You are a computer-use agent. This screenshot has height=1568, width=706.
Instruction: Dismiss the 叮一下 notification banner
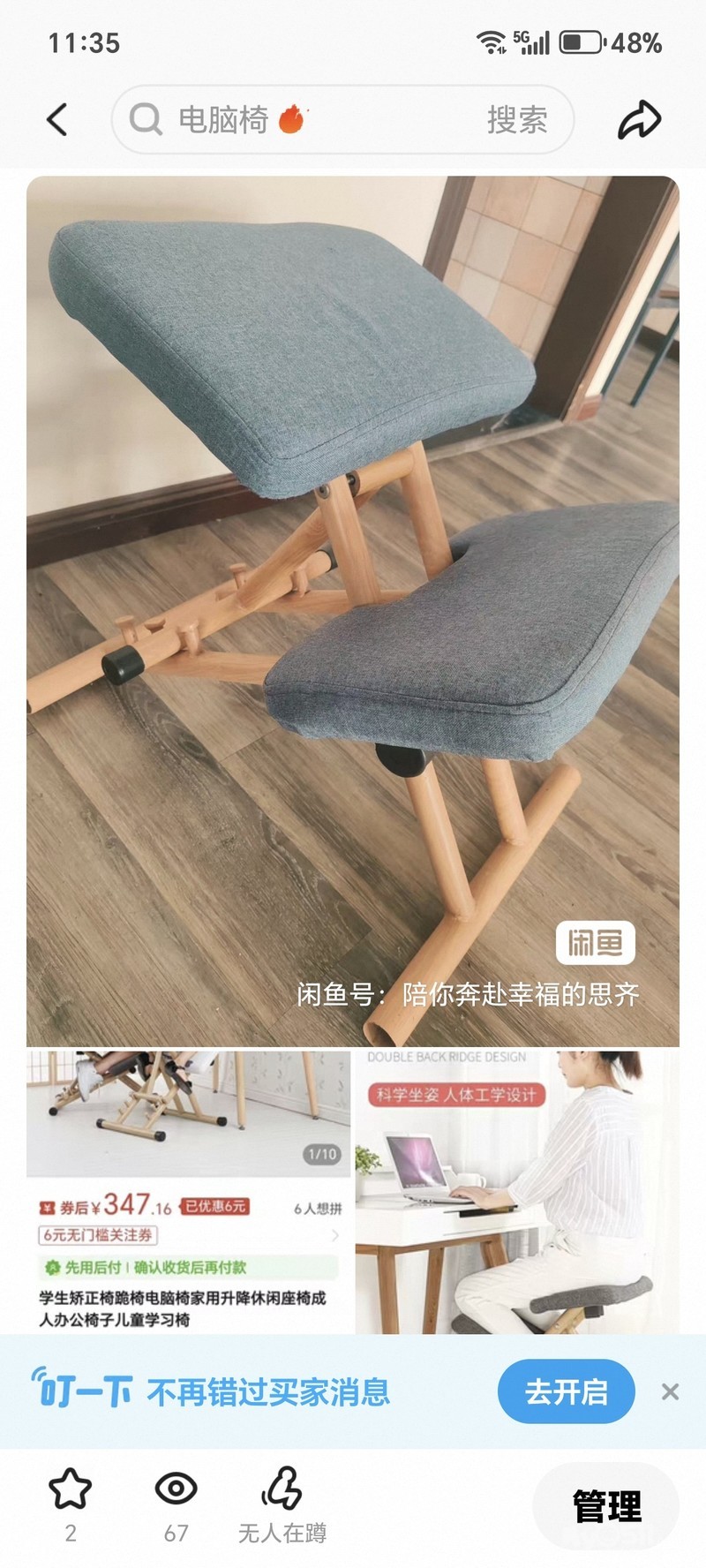670,1392
